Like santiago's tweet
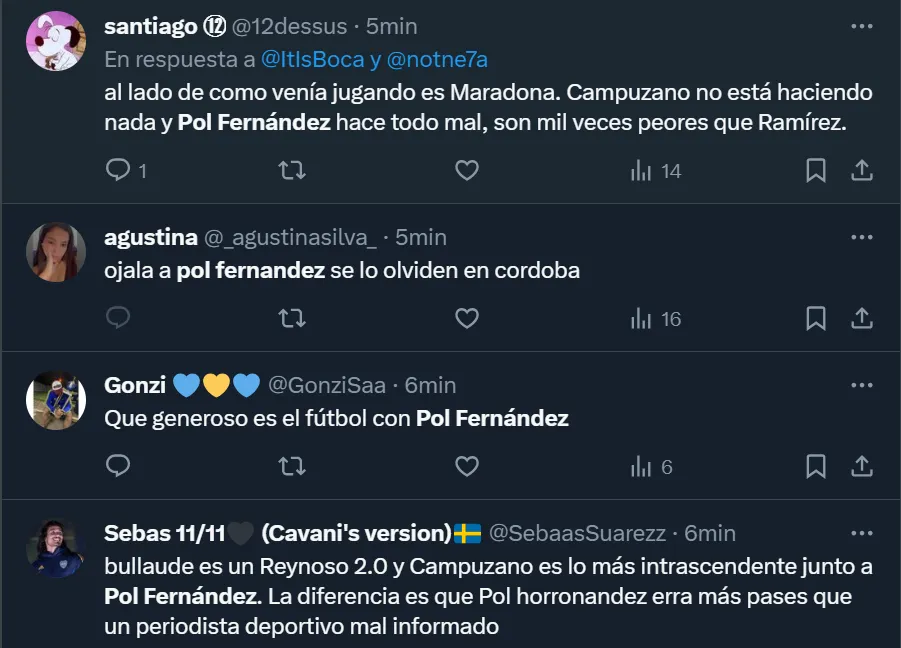The height and width of the screenshot is (648, 901). pos(467,171)
